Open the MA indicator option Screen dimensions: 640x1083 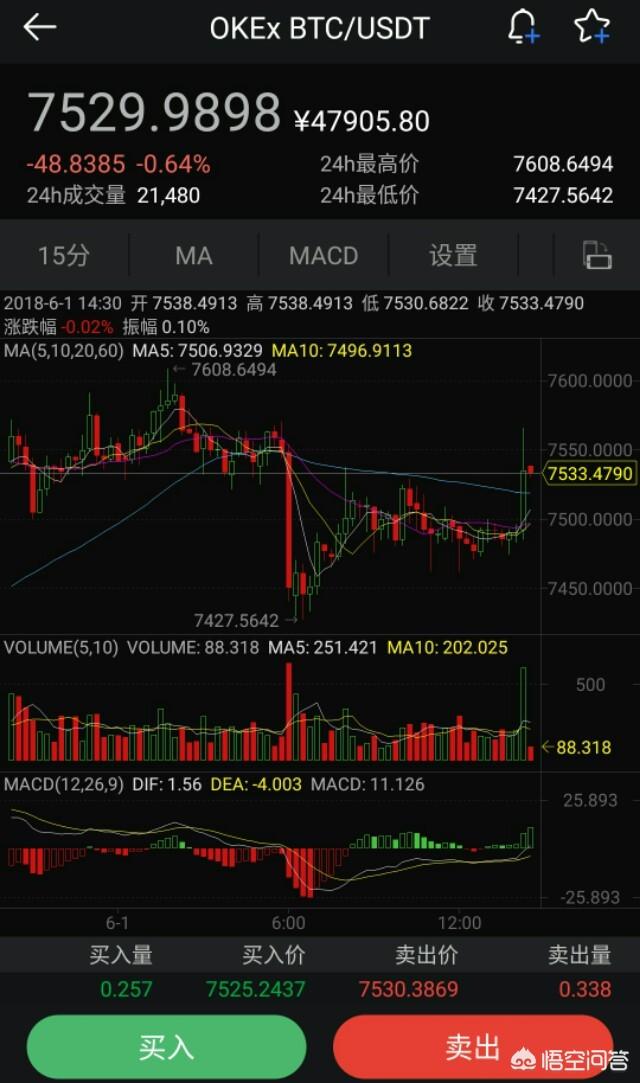[193, 255]
